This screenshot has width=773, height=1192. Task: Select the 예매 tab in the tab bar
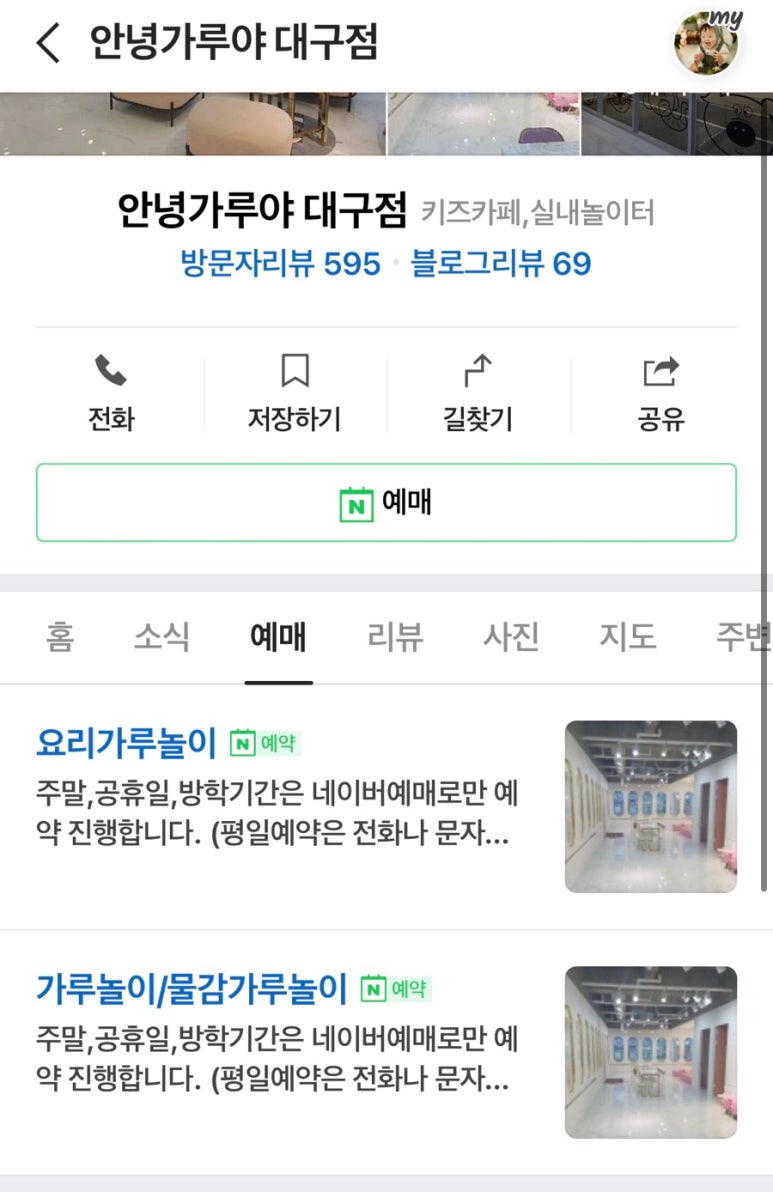pos(278,637)
